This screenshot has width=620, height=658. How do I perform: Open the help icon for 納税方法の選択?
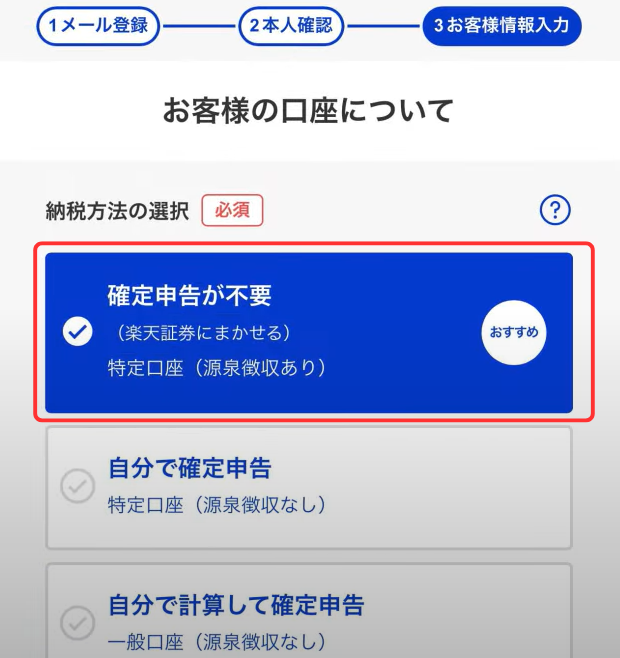555,210
